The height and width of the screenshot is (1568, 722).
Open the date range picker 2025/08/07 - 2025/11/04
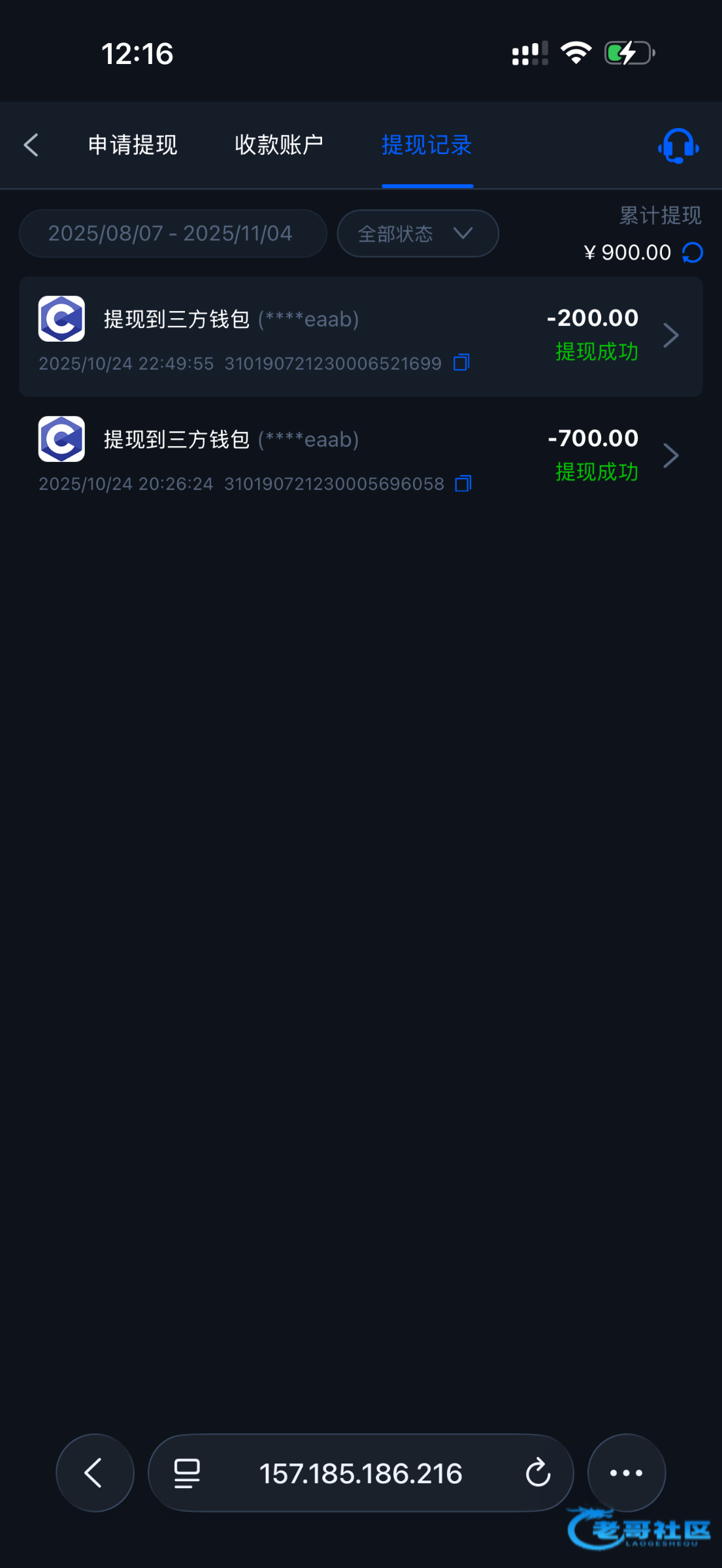click(172, 233)
